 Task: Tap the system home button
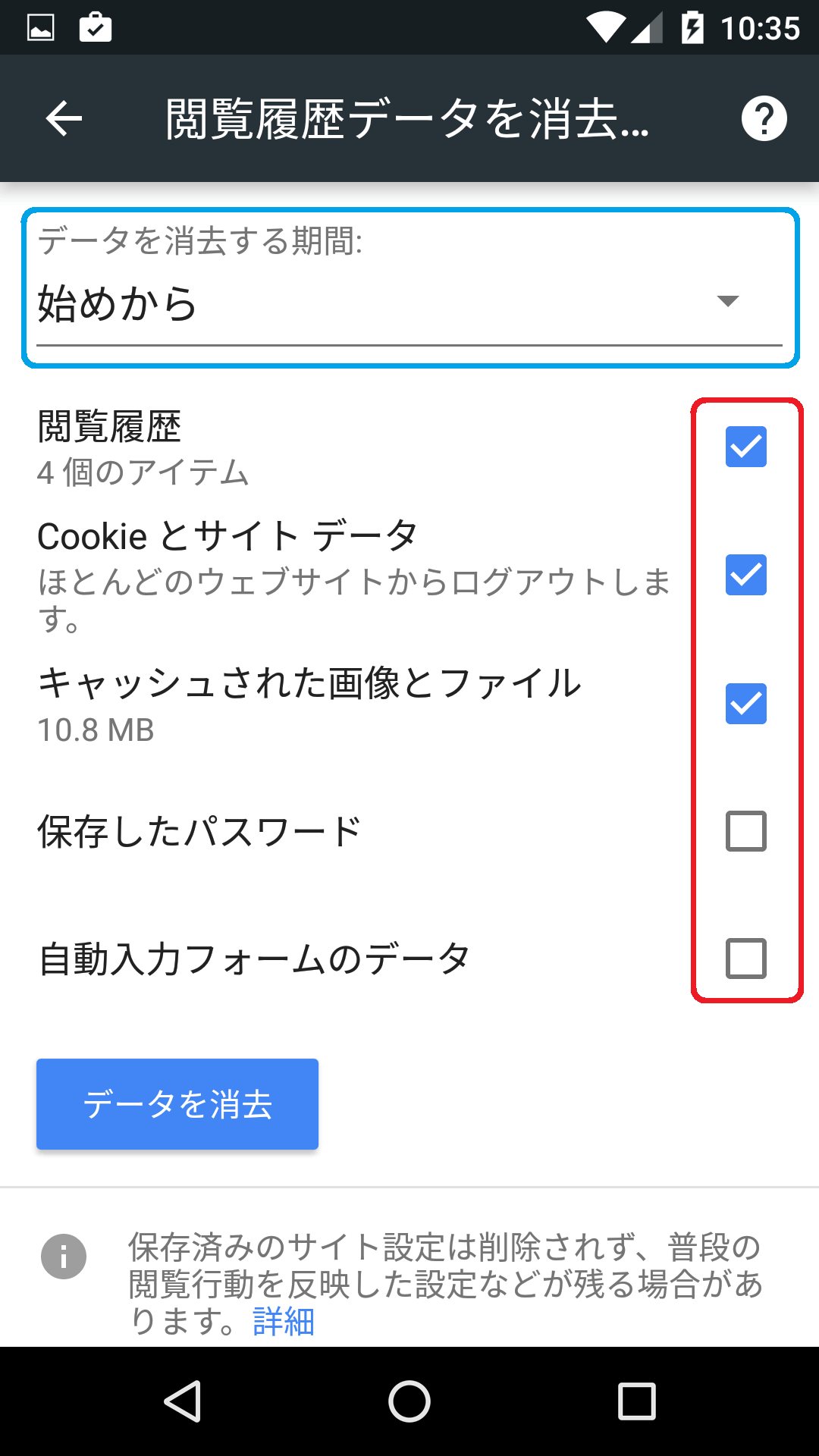409,1401
